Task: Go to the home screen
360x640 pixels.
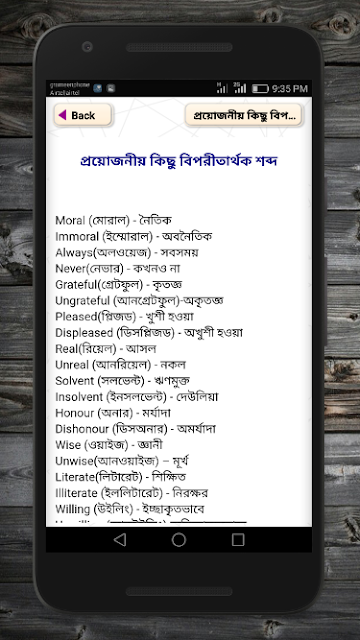Action: coord(179,540)
